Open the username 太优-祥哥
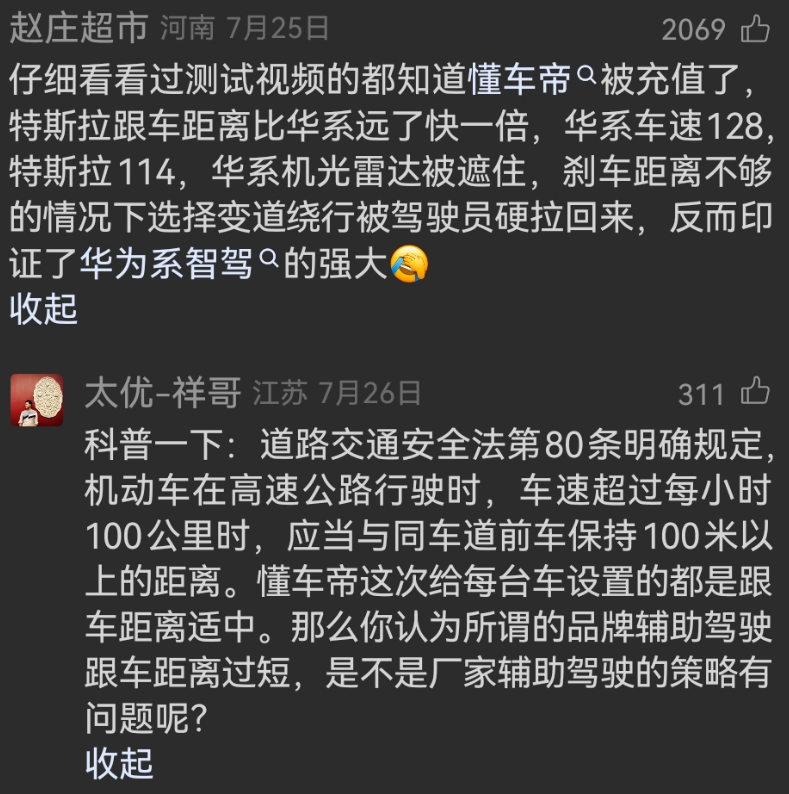 (162, 393)
